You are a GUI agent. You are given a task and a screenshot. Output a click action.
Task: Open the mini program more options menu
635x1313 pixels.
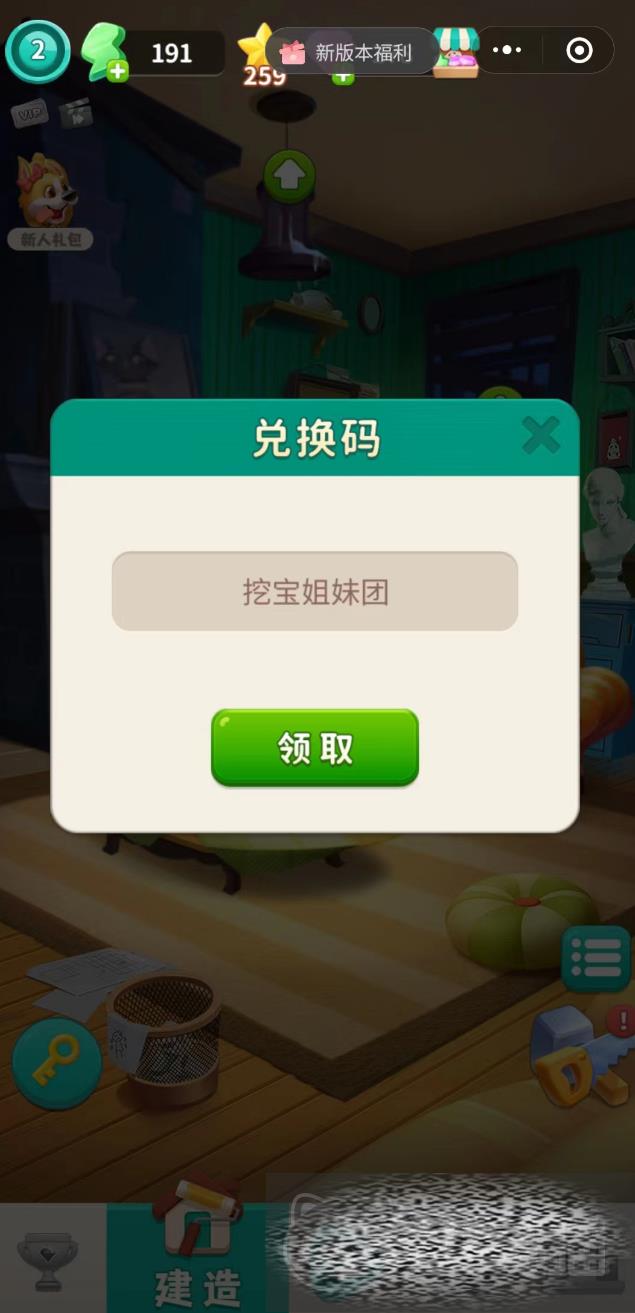point(507,50)
